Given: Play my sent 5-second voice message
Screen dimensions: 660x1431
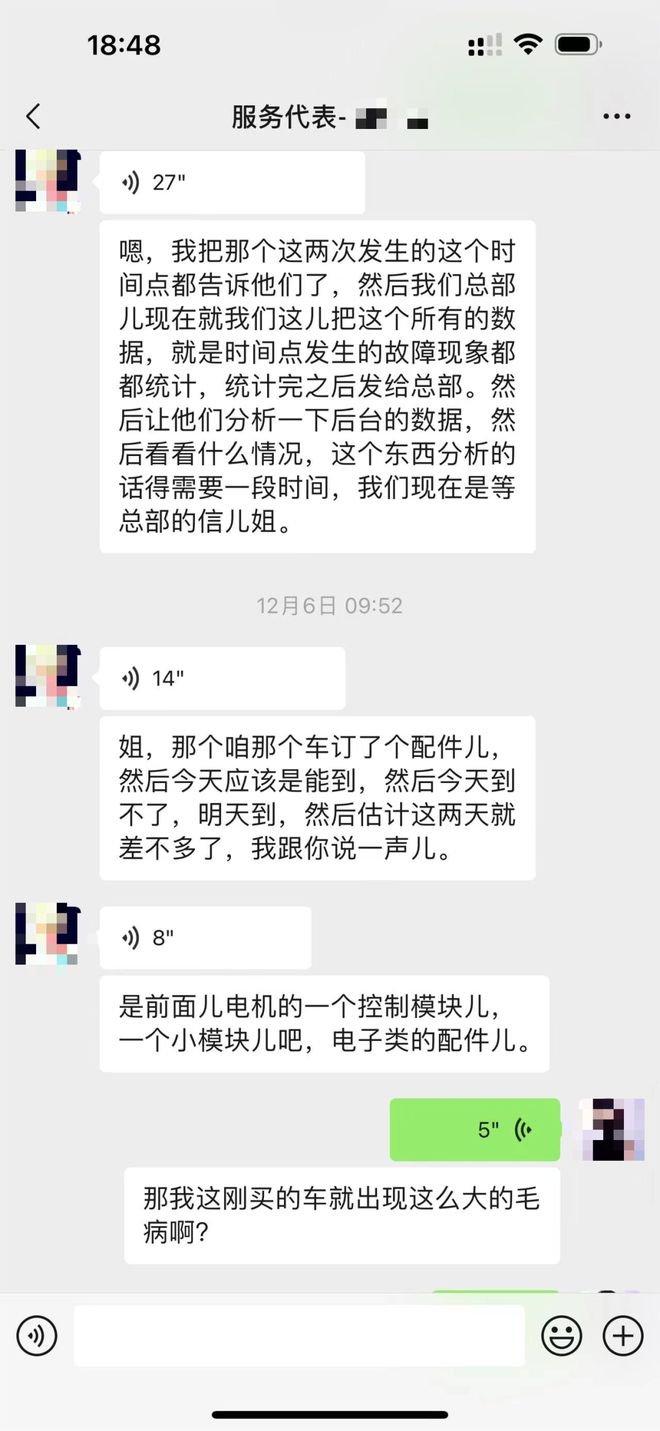Looking at the screenshot, I should (475, 1130).
